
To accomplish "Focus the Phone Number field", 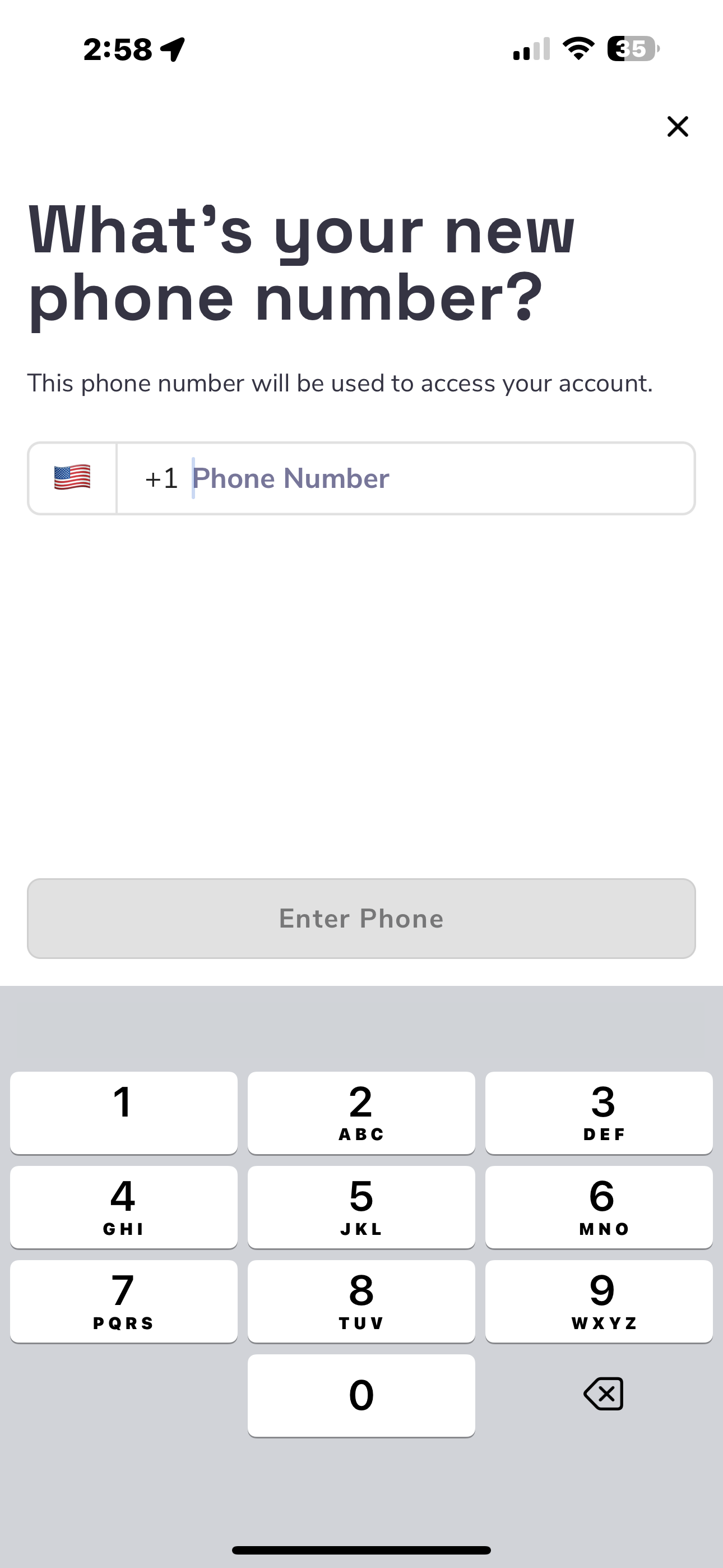I will 405,478.
